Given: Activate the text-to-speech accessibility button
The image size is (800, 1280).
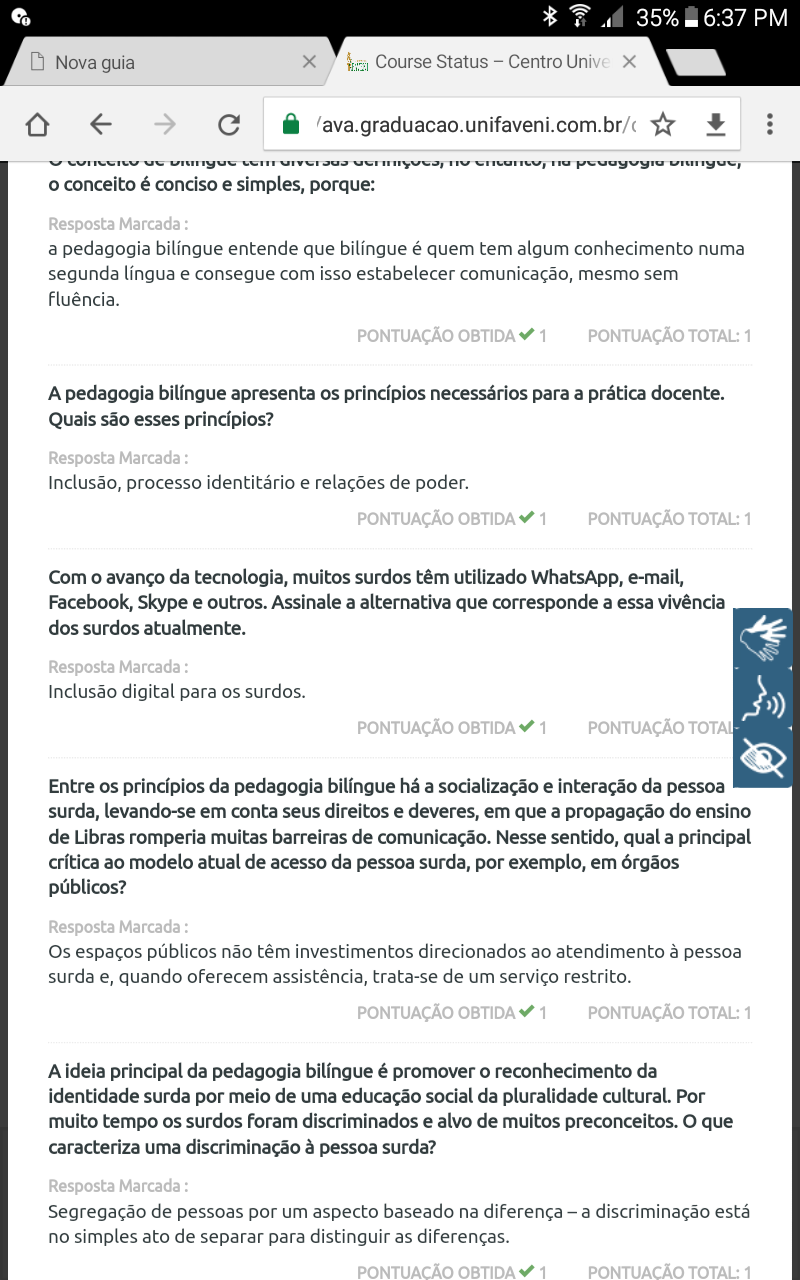Looking at the screenshot, I should click(x=764, y=698).
